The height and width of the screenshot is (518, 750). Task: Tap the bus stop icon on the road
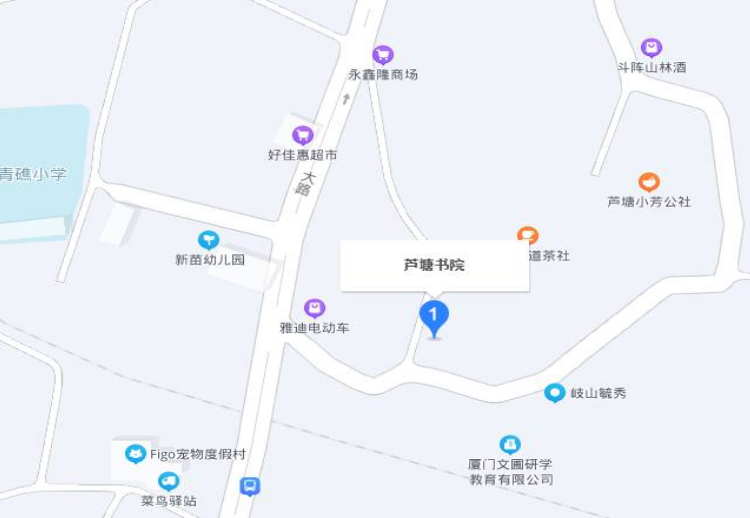tap(249, 487)
